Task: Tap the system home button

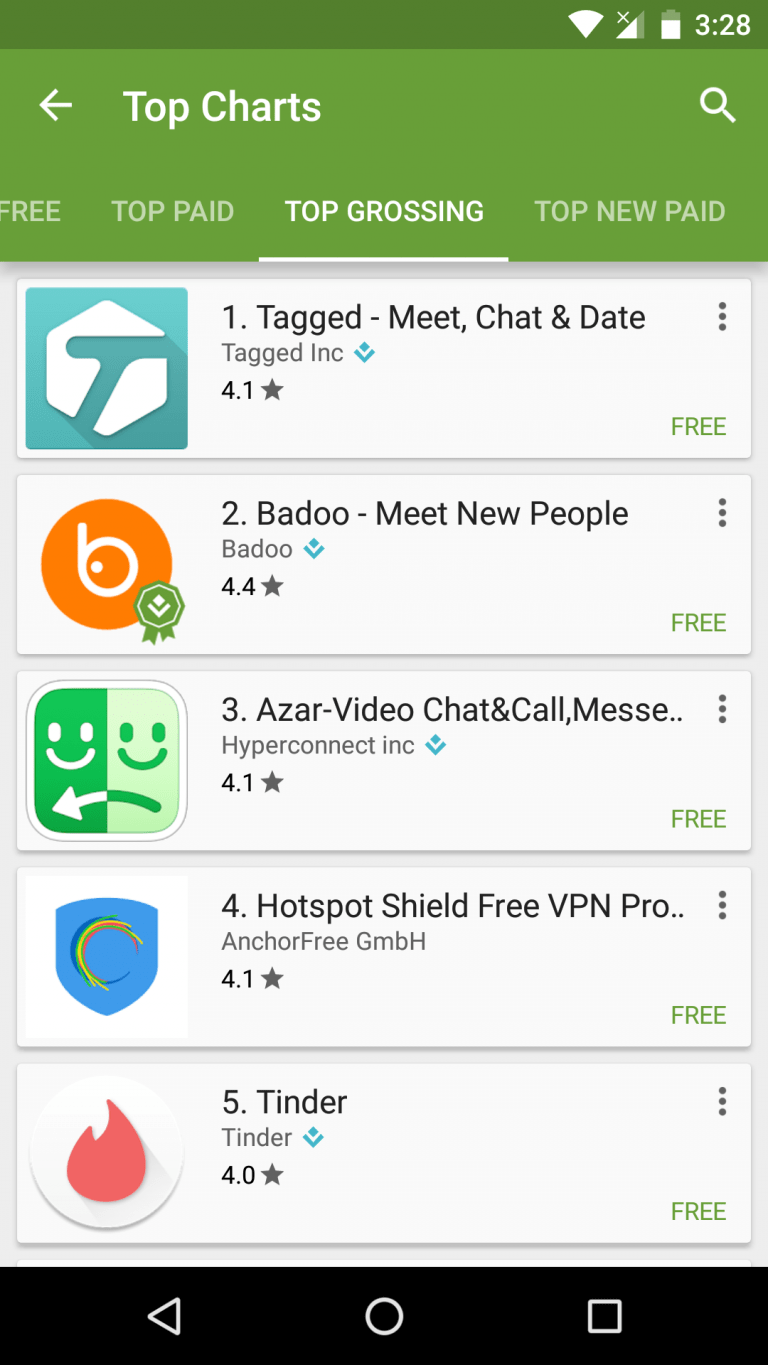Action: point(384,1316)
